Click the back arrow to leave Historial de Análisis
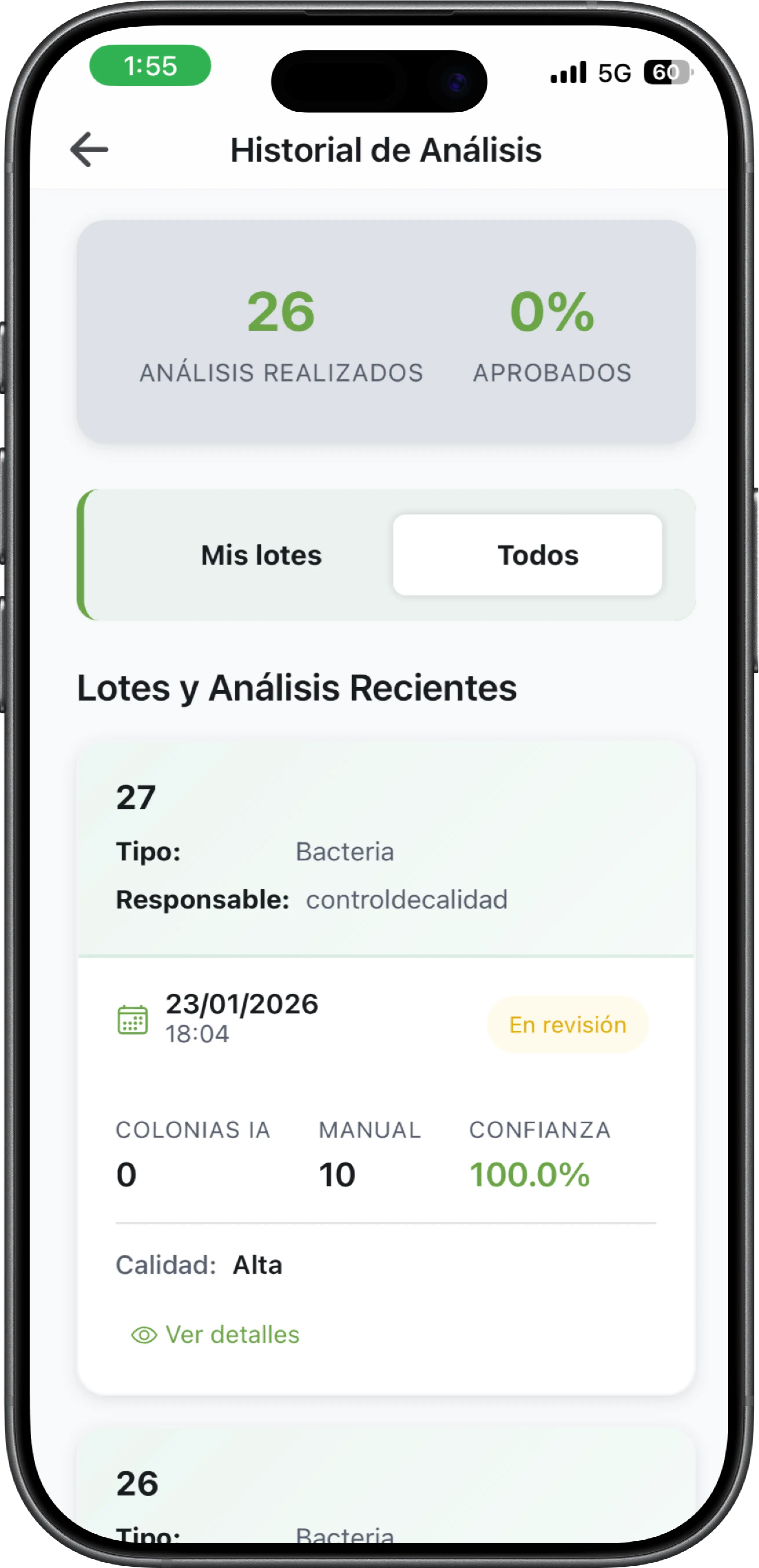Screen dimensions: 759x1568 coord(88,149)
